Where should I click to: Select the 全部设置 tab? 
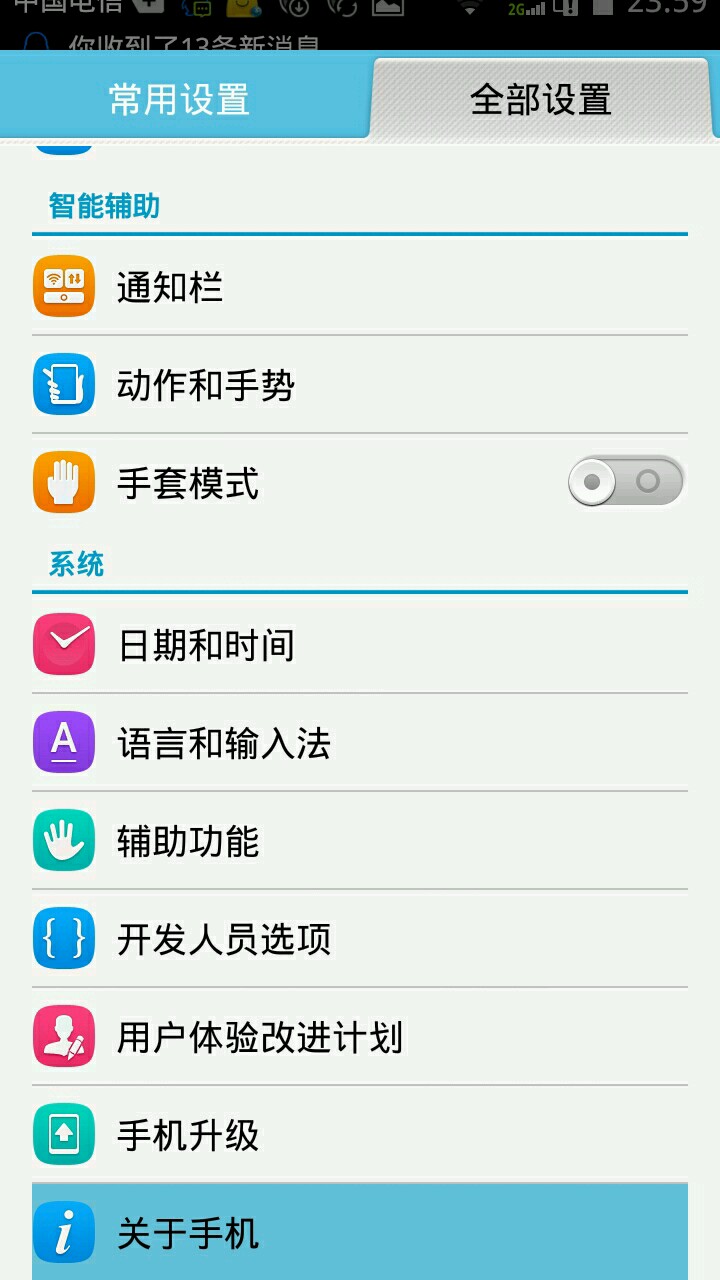pos(541,100)
